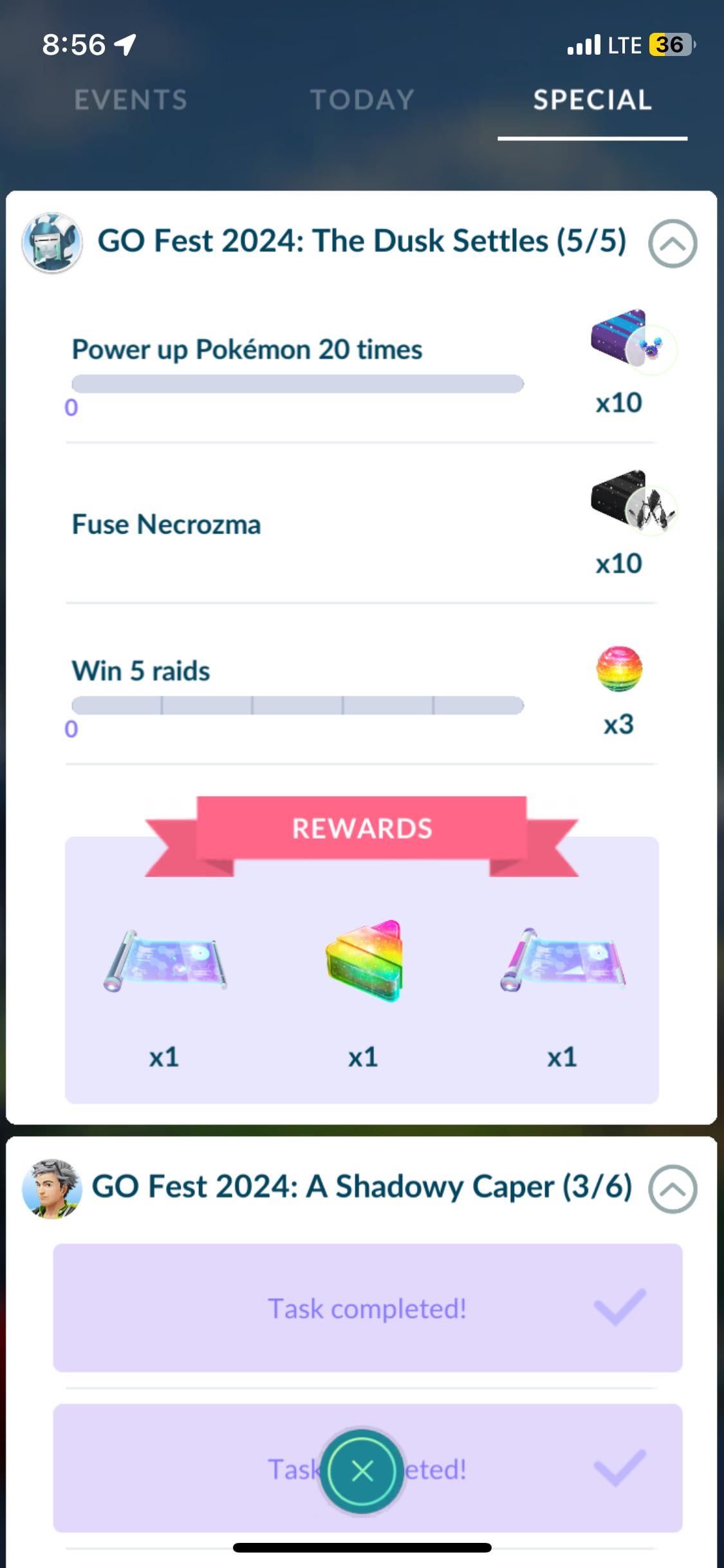
Task: Switch to the Events tab
Action: pyautogui.click(x=131, y=100)
